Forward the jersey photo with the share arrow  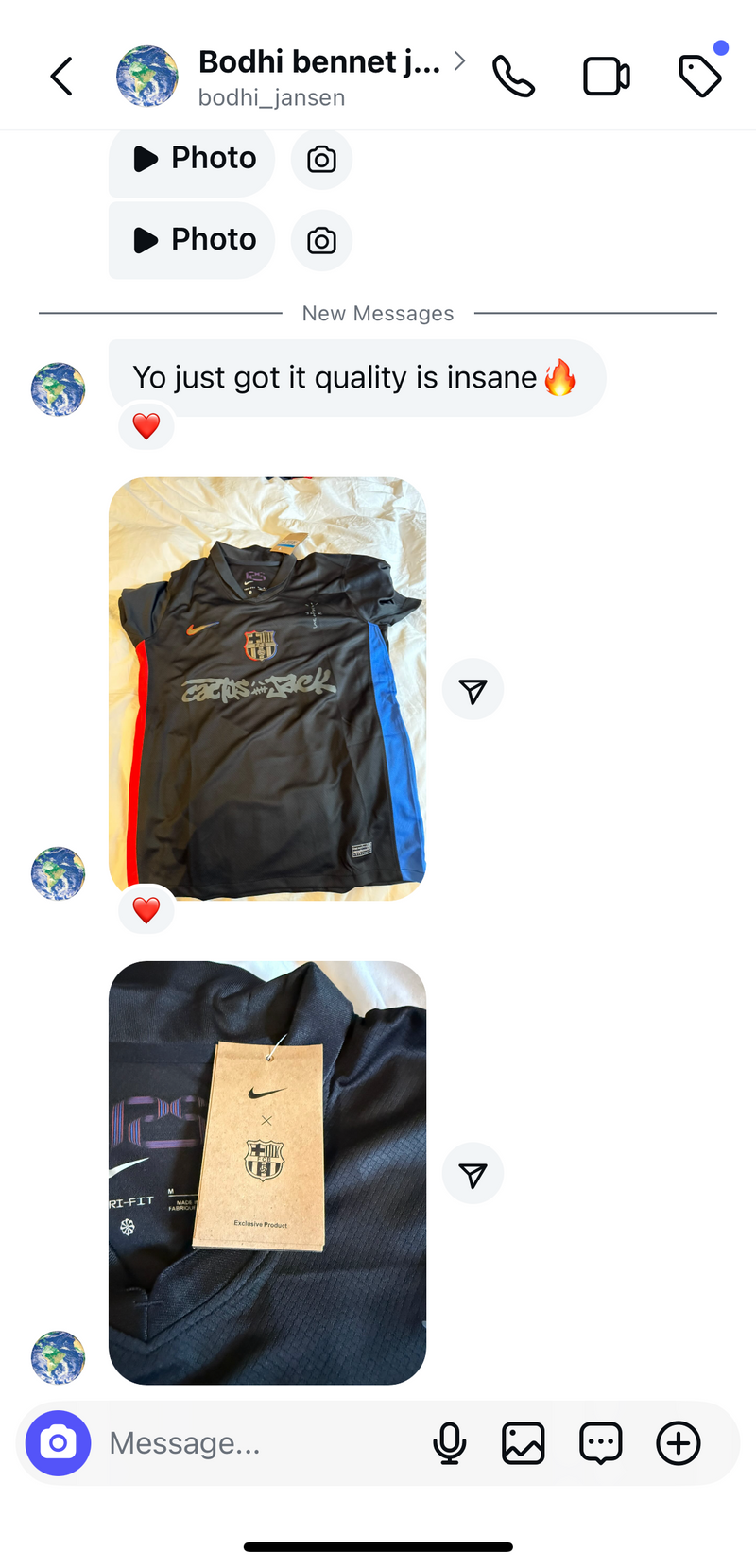tap(472, 688)
